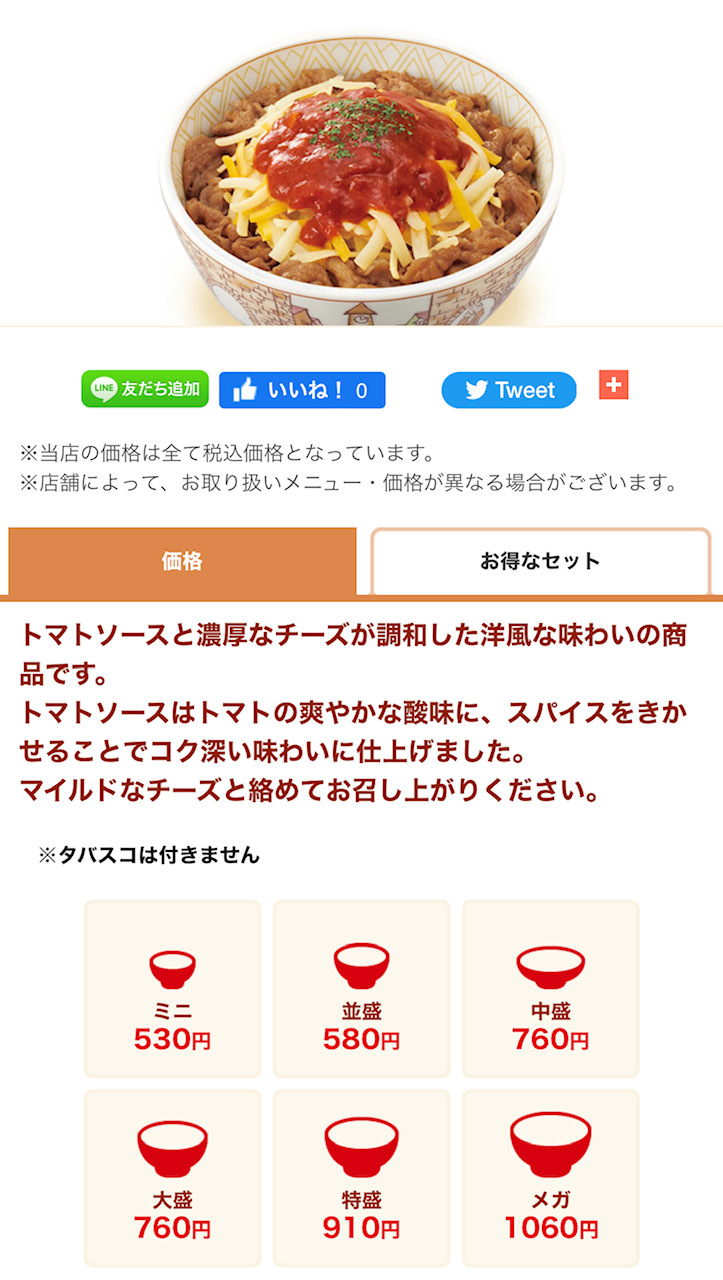
Task: Select the 価格 tab
Action: pos(182,561)
